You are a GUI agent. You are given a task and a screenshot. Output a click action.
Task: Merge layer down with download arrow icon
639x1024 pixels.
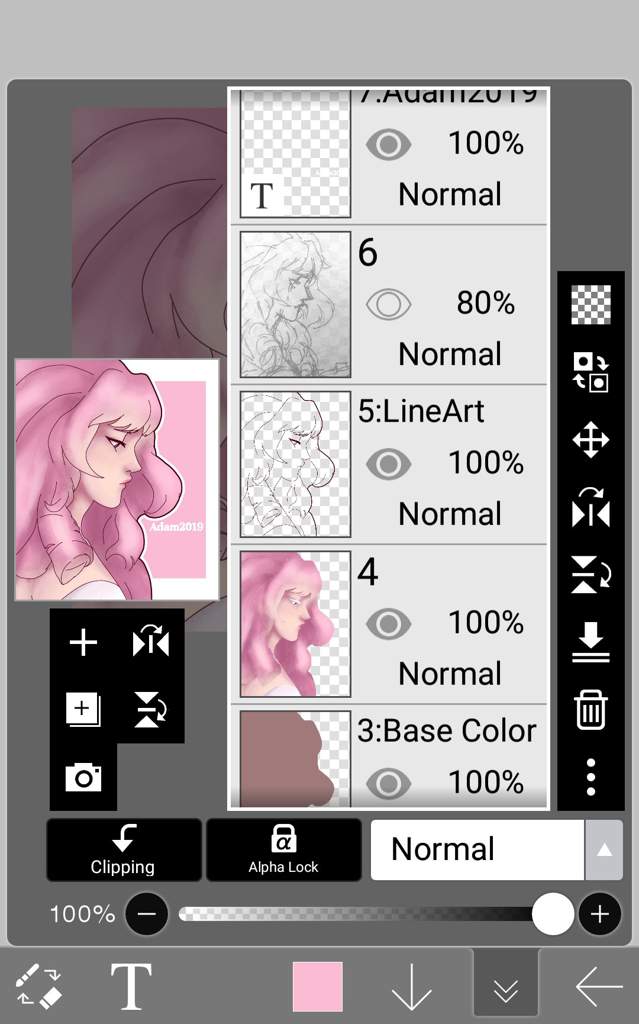[x=590, y=641]
